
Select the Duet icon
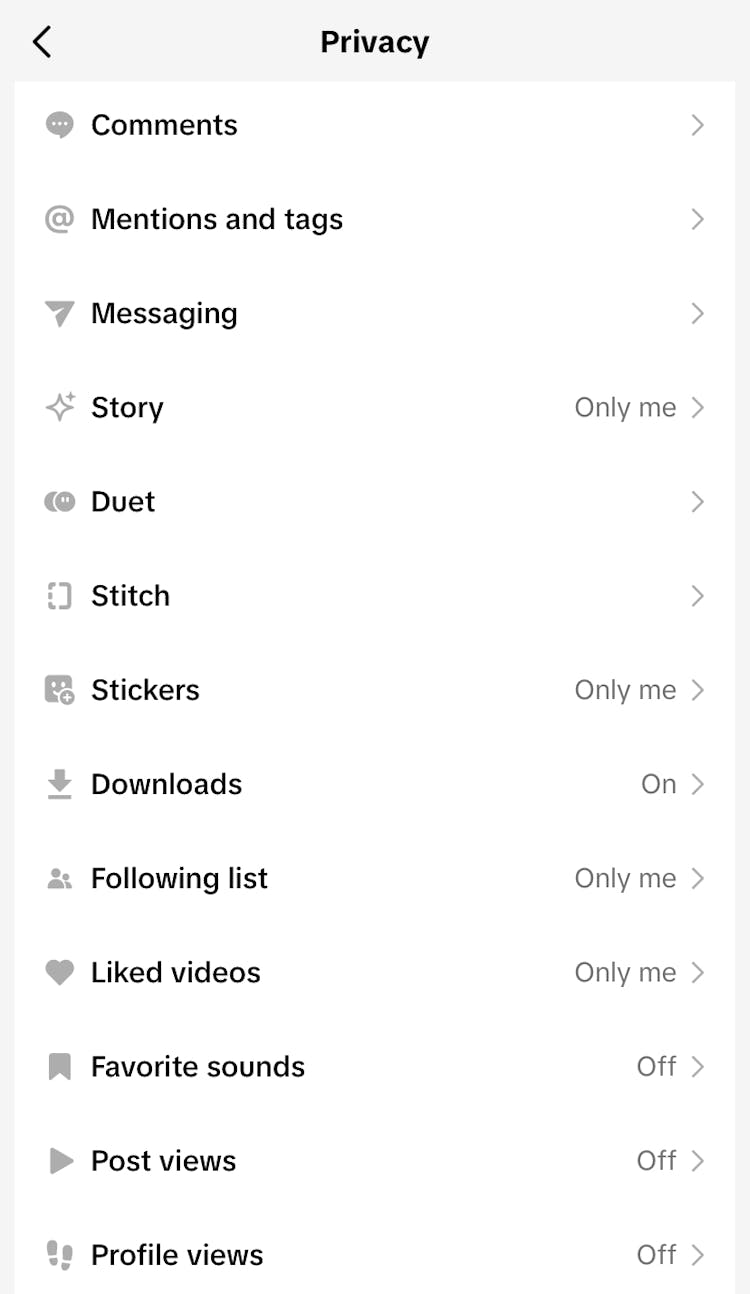59,501
